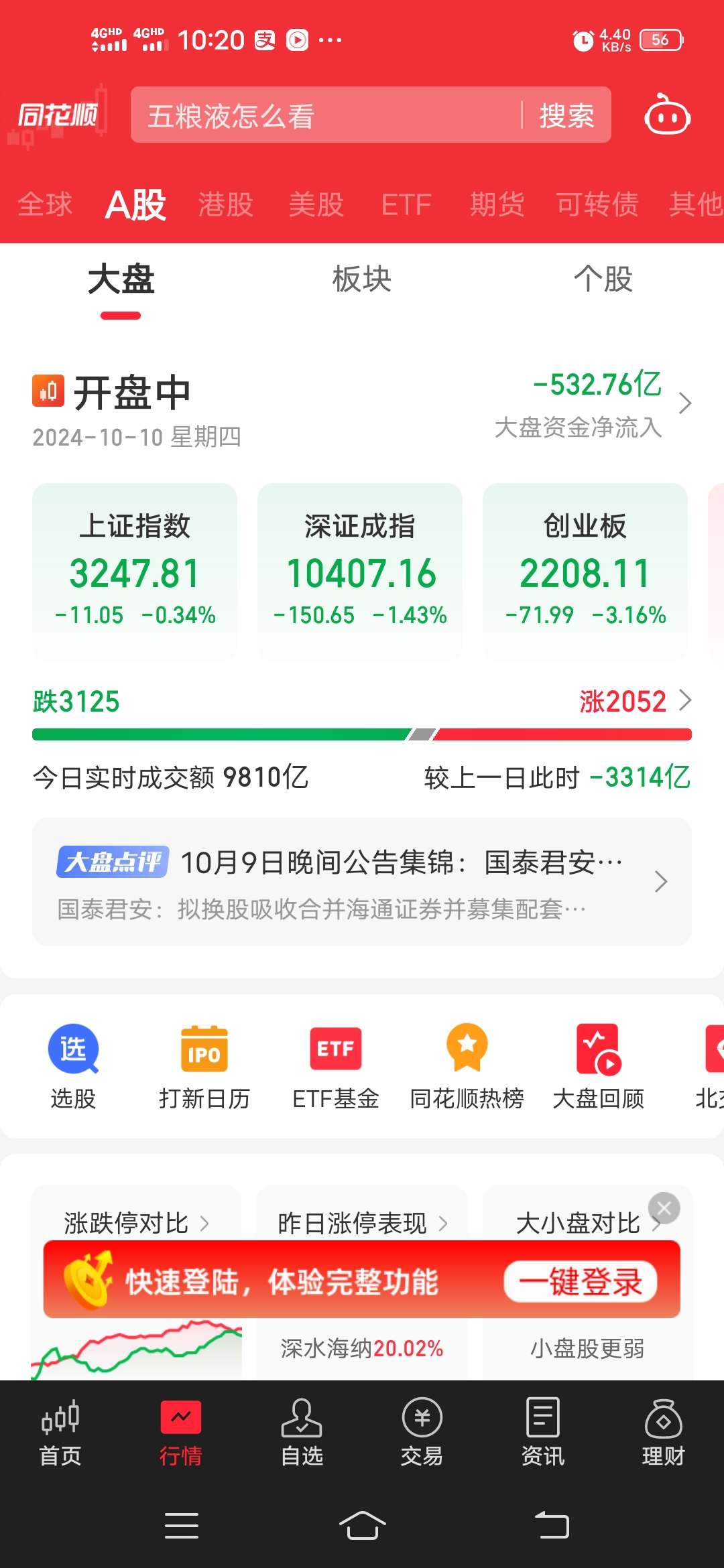Open the 创业板 index card
Screen dimensions: 724x1568
point(585,570)
